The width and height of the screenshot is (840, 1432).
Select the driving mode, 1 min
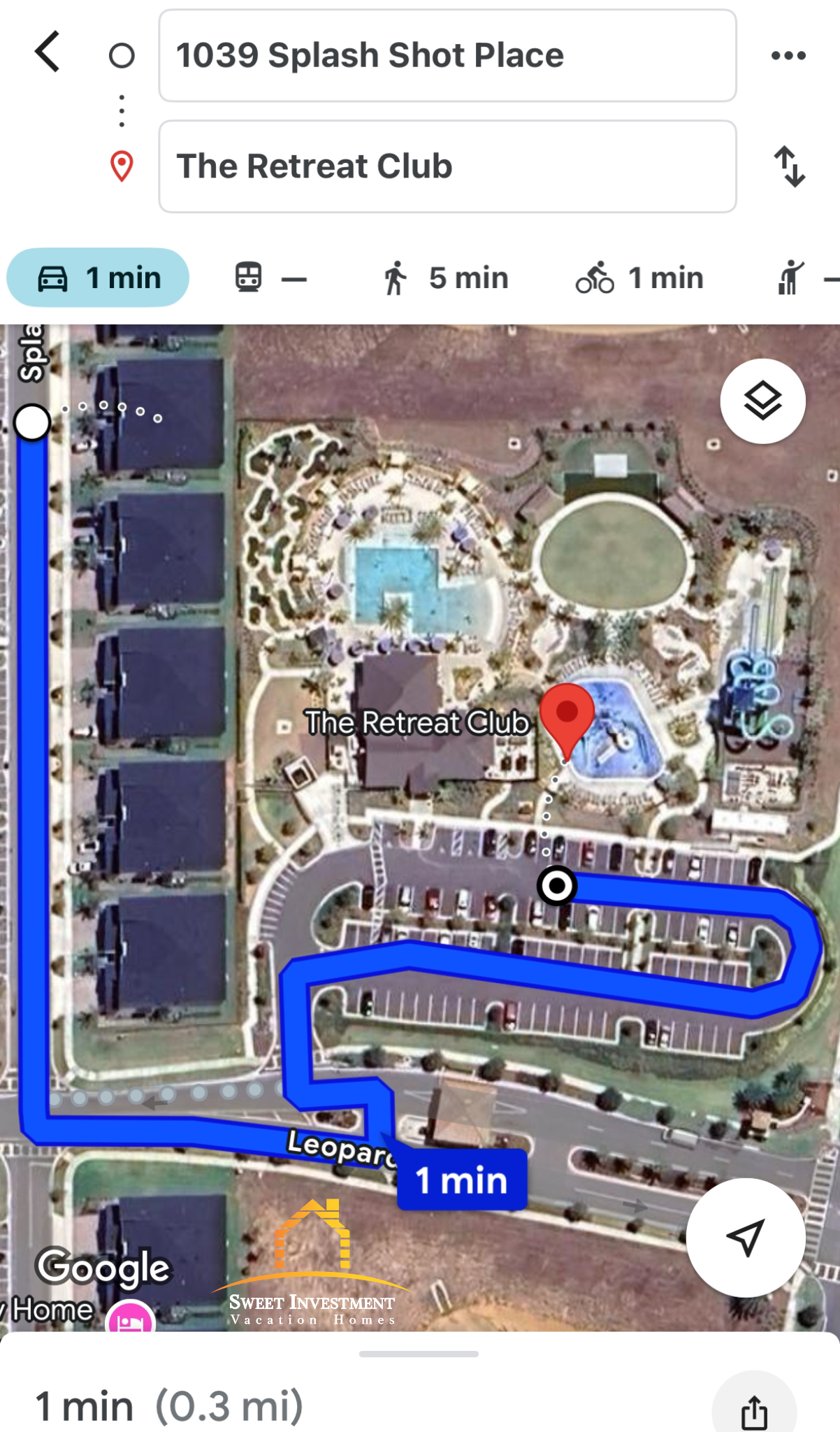coord(98,278)
